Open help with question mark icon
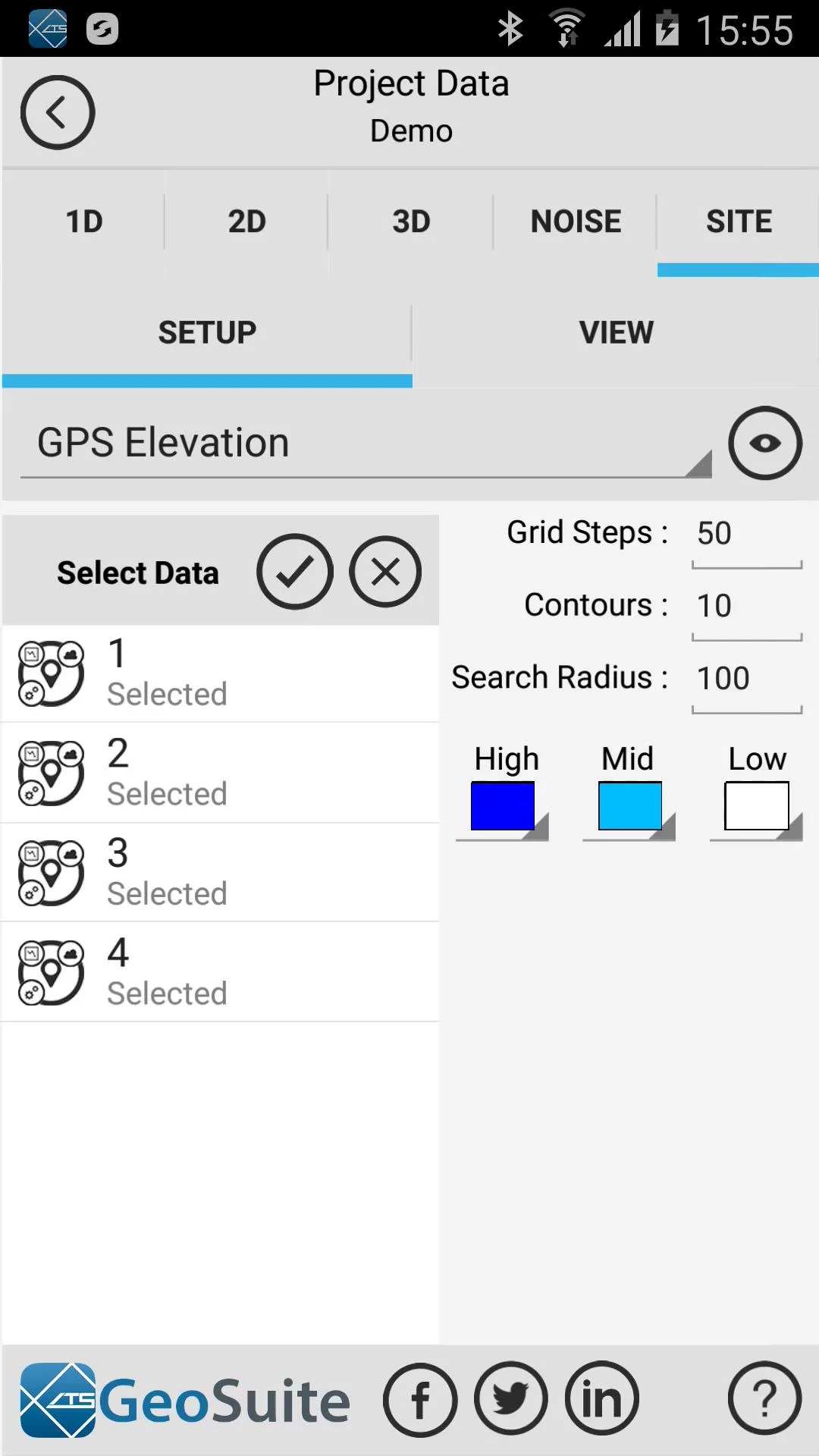819x1456 pixels. tap(764, 1398)
